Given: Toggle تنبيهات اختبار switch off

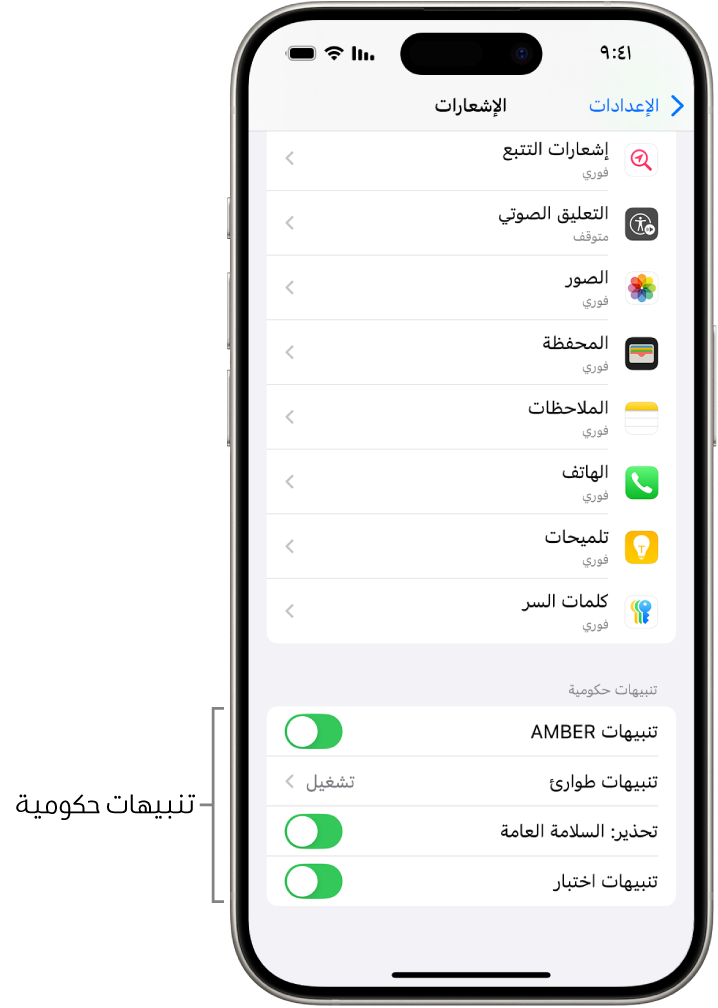Looking at the screenshot, I should pos(314,882).
